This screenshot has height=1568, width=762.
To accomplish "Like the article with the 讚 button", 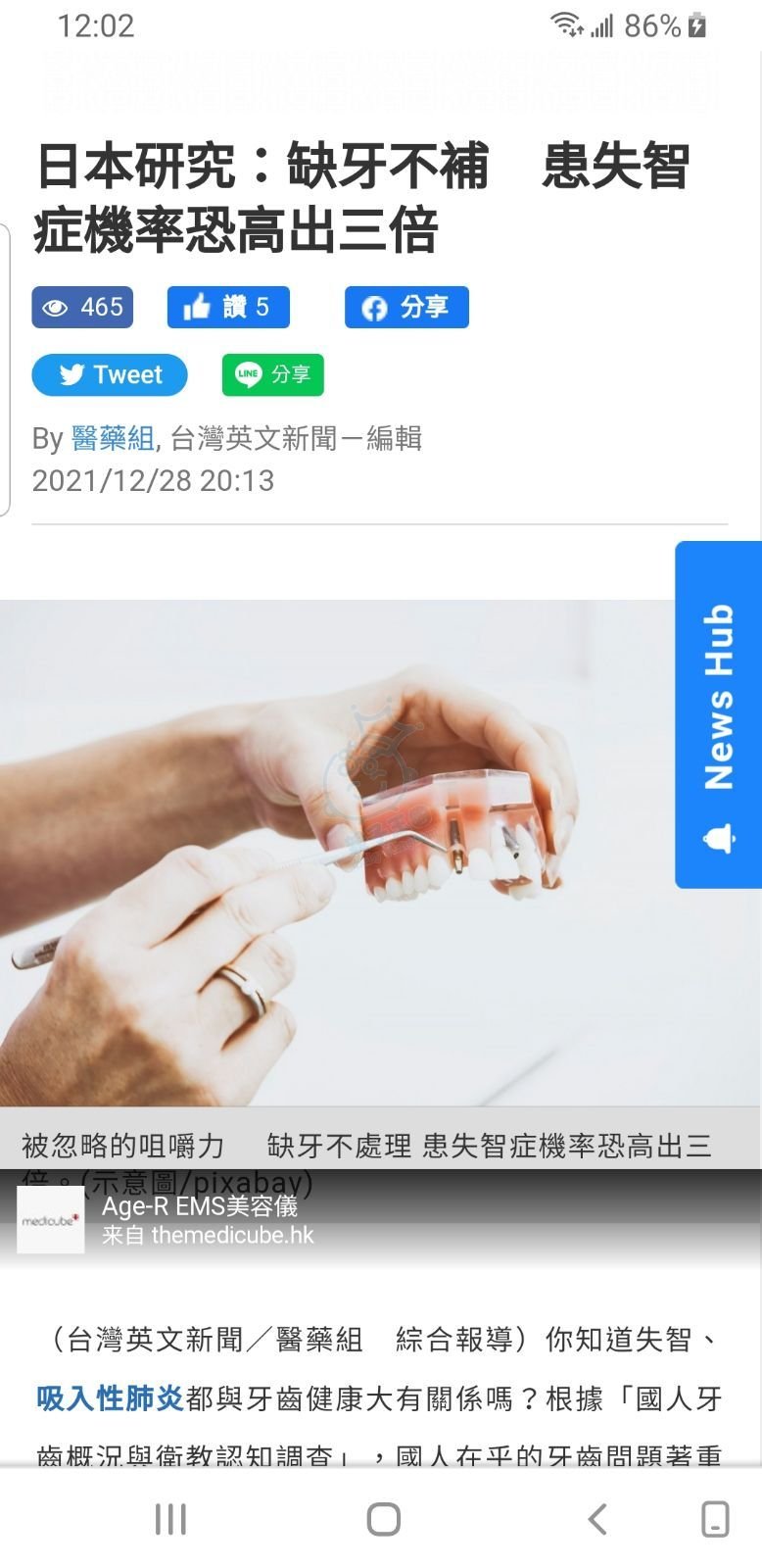I will pyautogui.click(x=228, y=307).
